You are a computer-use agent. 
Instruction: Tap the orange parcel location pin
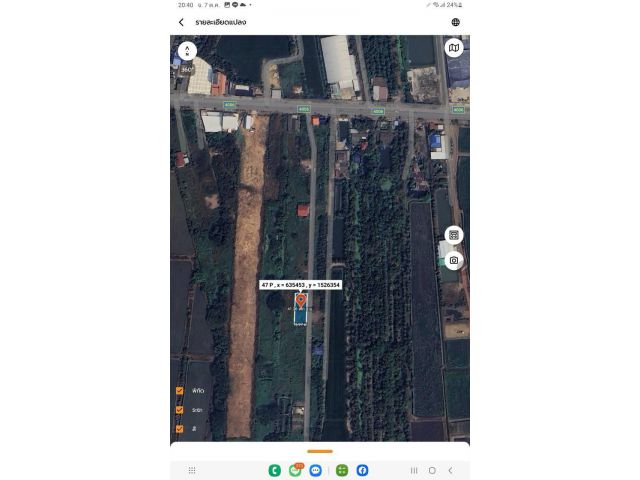300,300
